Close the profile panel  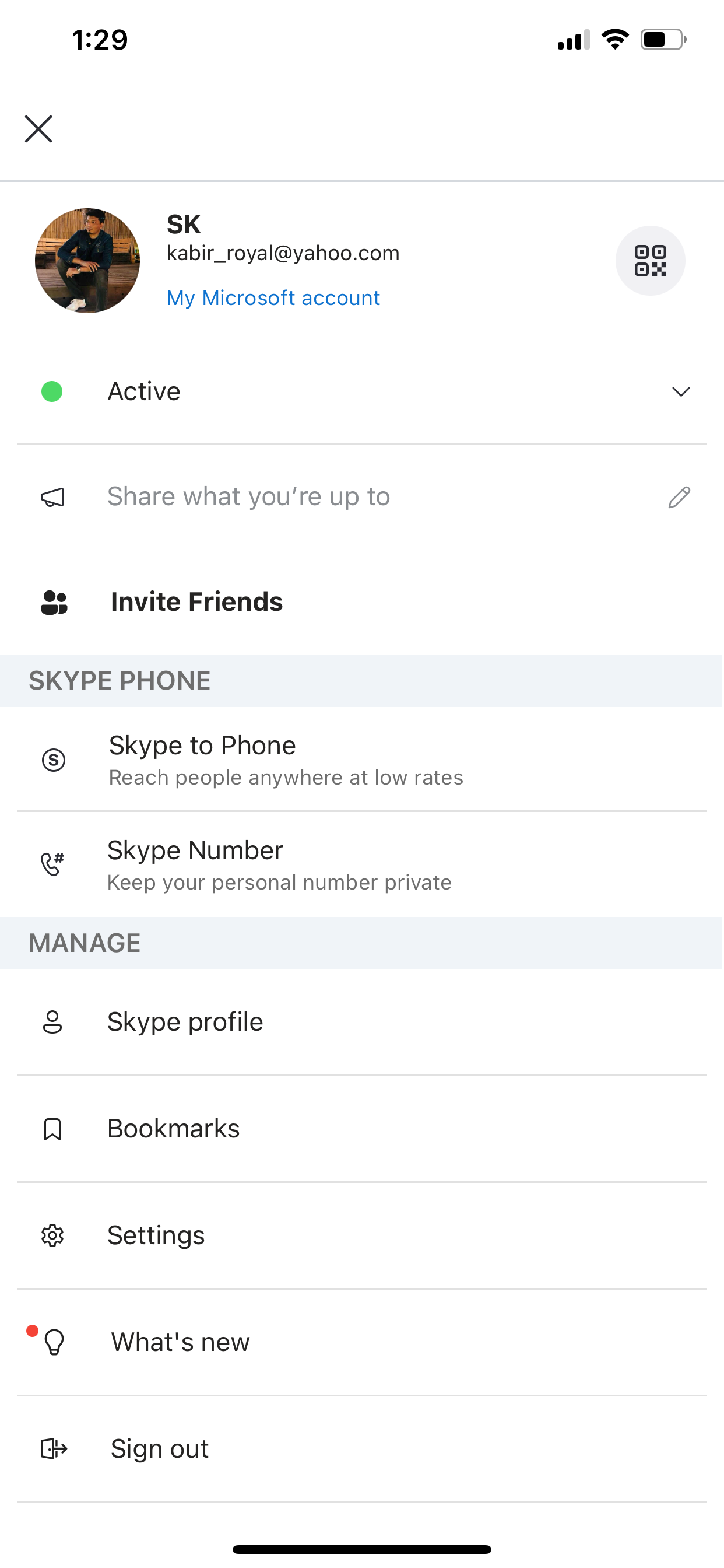(x=38, y=128)
